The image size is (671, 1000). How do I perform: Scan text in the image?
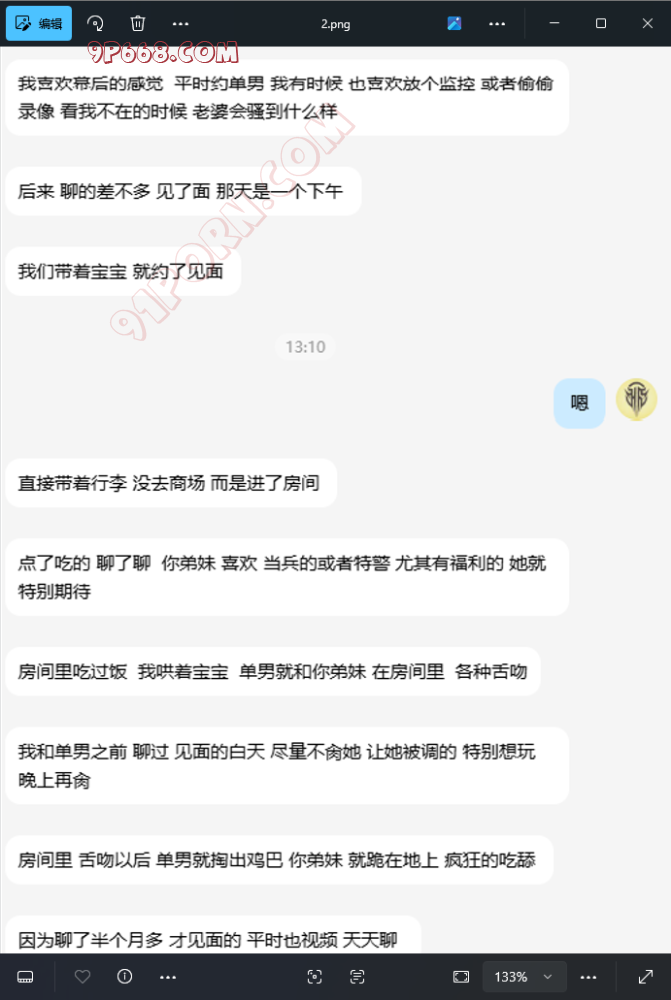[358, 976]
